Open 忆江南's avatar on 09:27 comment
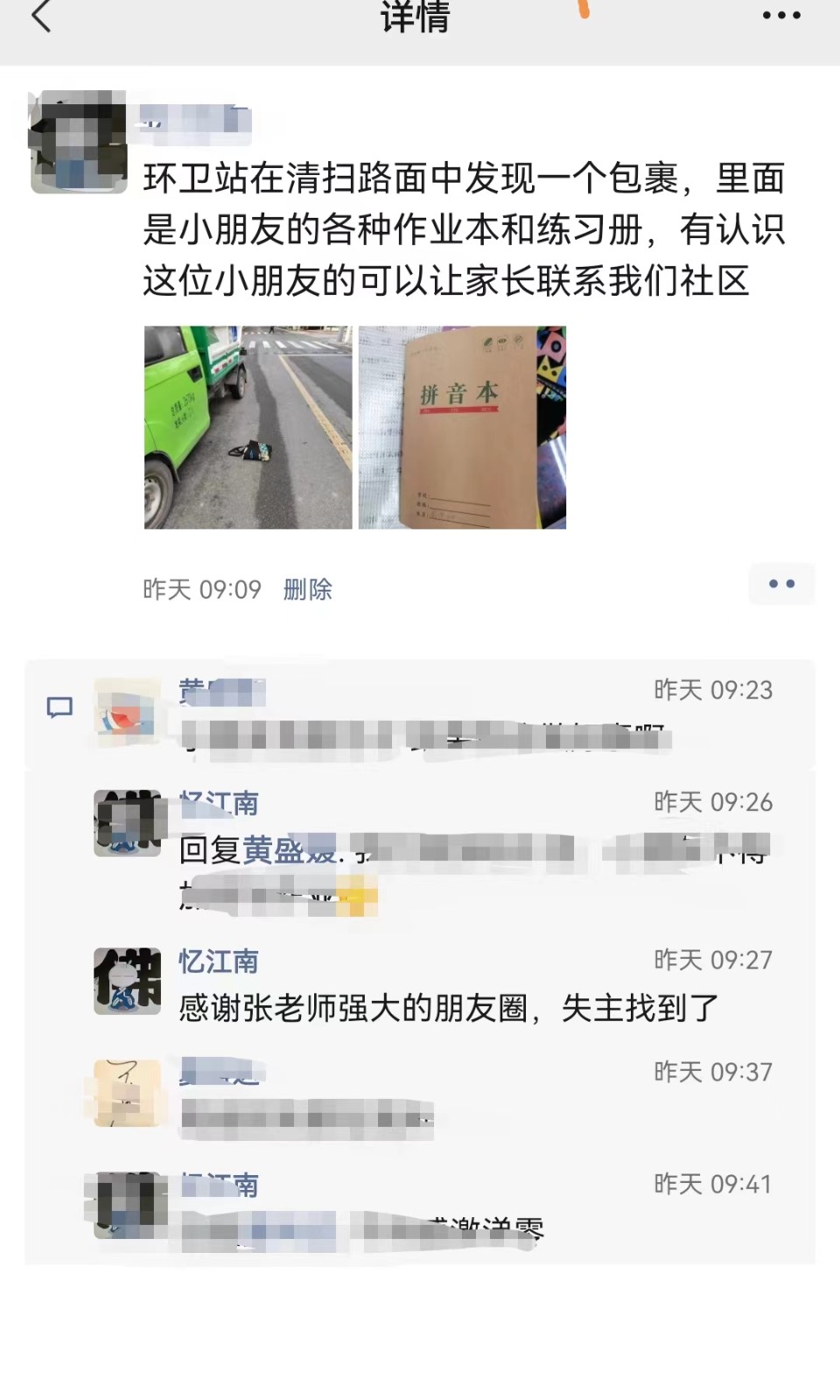Screen dimensions: 840x1400 click(x=128, y=981)
